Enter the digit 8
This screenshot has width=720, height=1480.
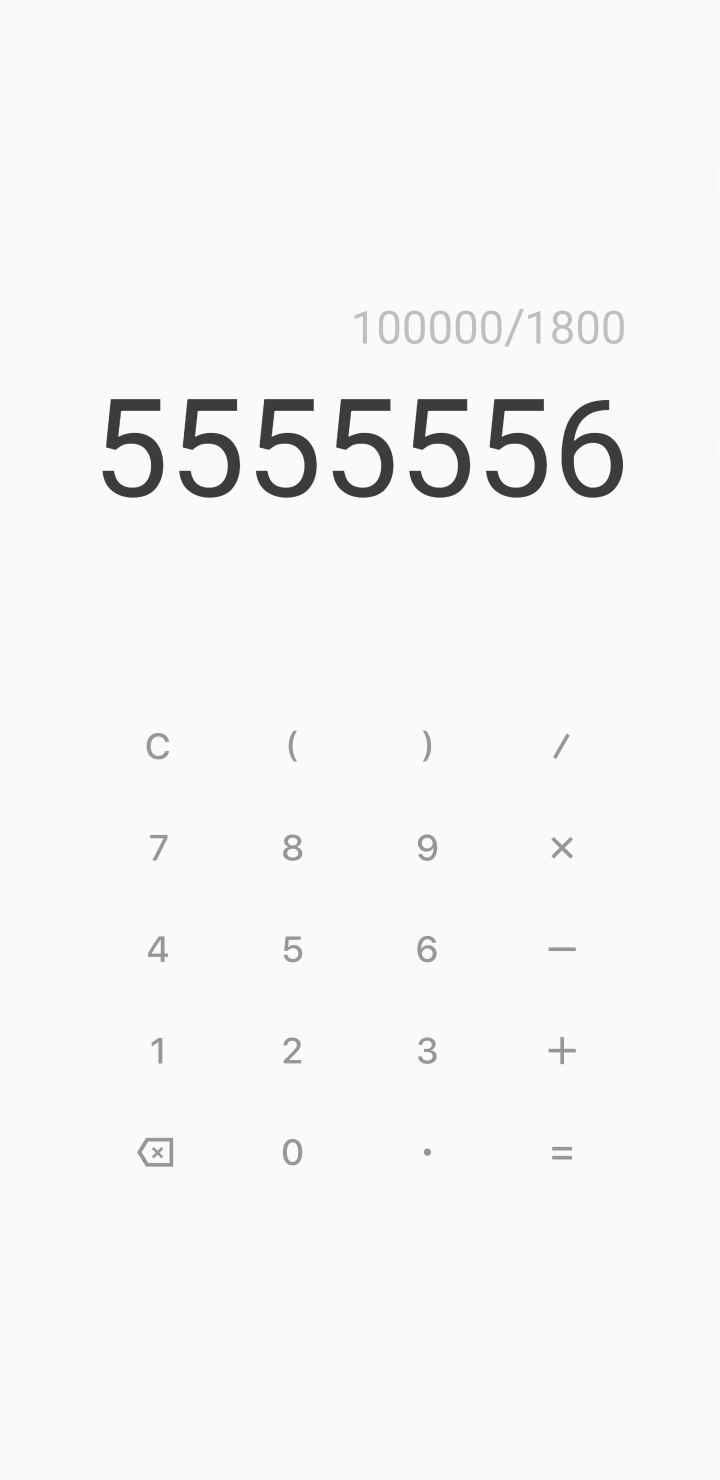292,848
